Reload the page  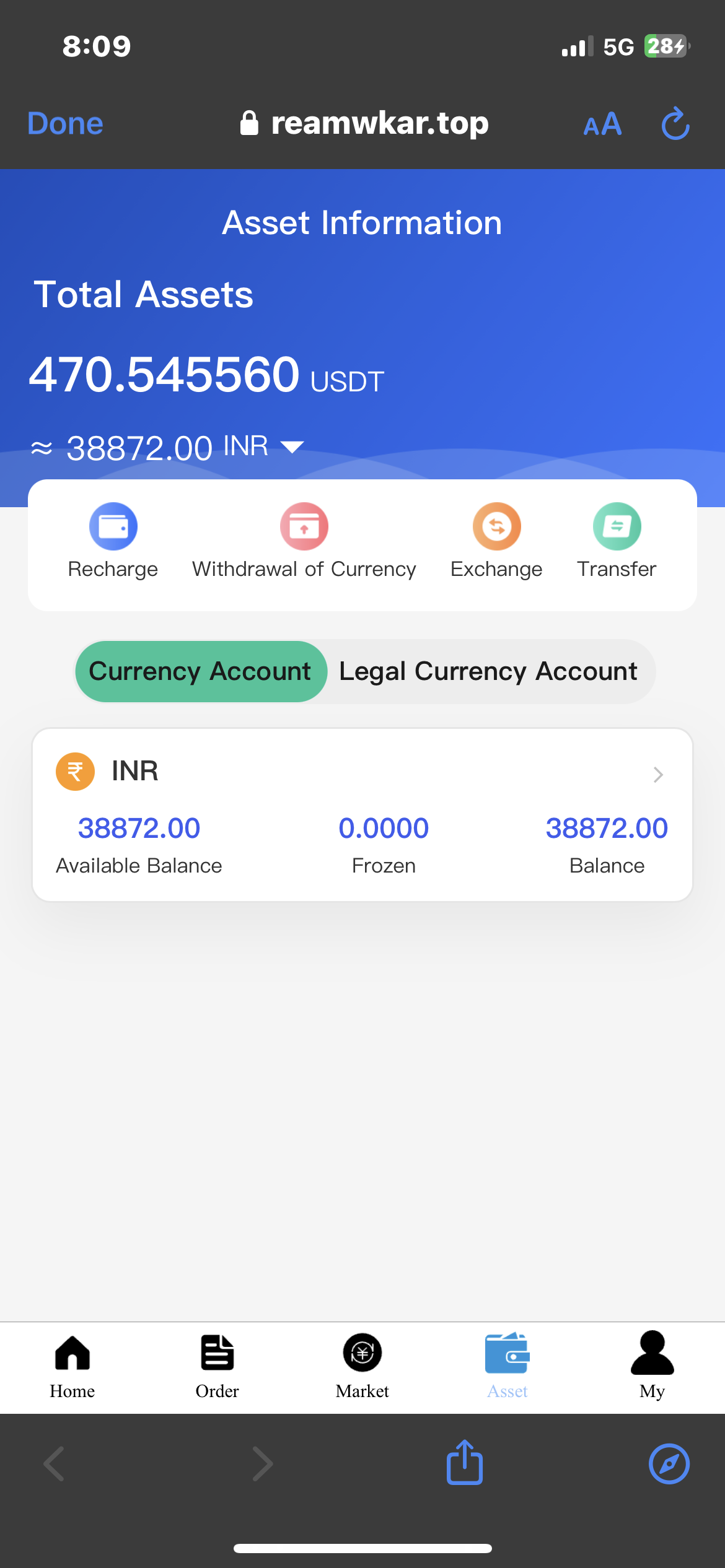675,124
